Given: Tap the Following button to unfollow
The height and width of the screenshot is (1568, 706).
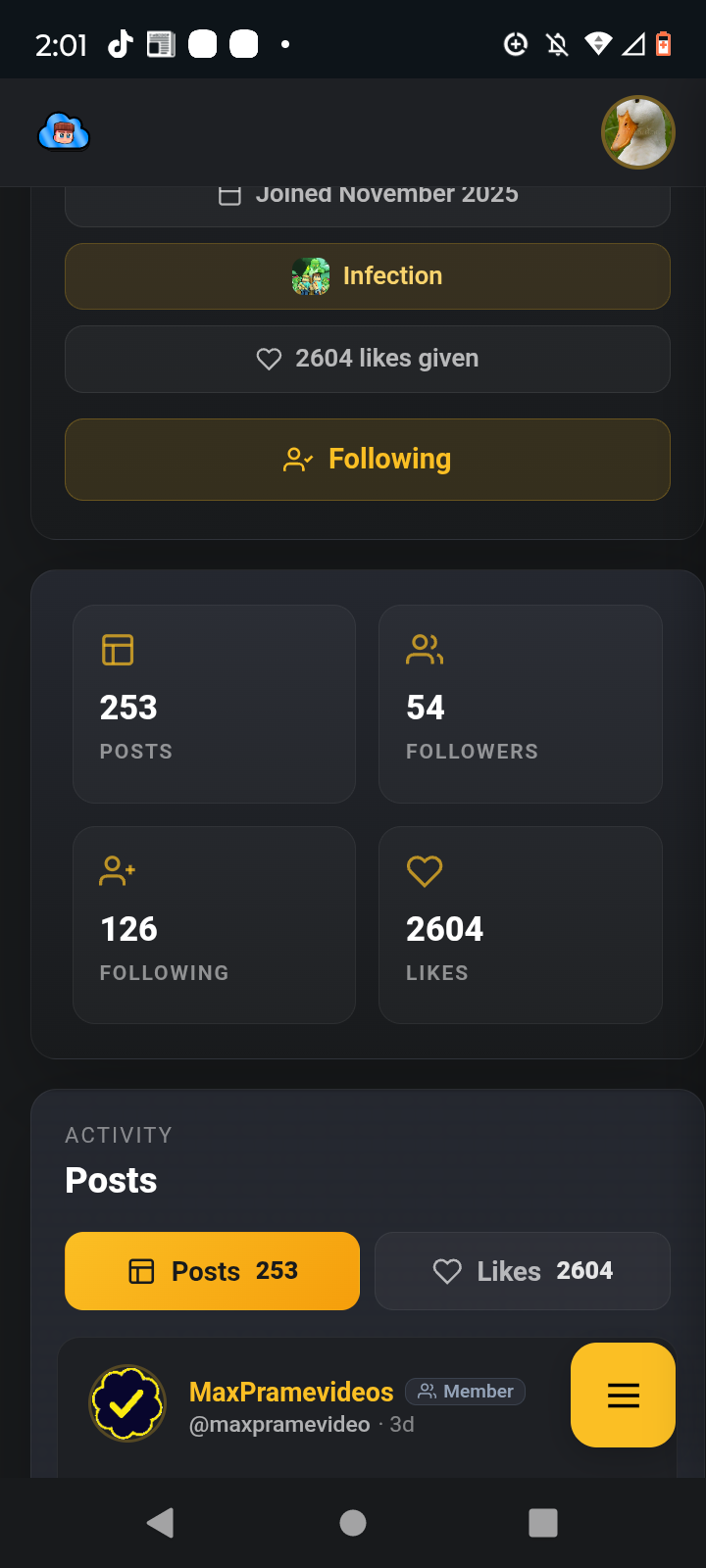Looking at the screenshot, I should point(368,460).
